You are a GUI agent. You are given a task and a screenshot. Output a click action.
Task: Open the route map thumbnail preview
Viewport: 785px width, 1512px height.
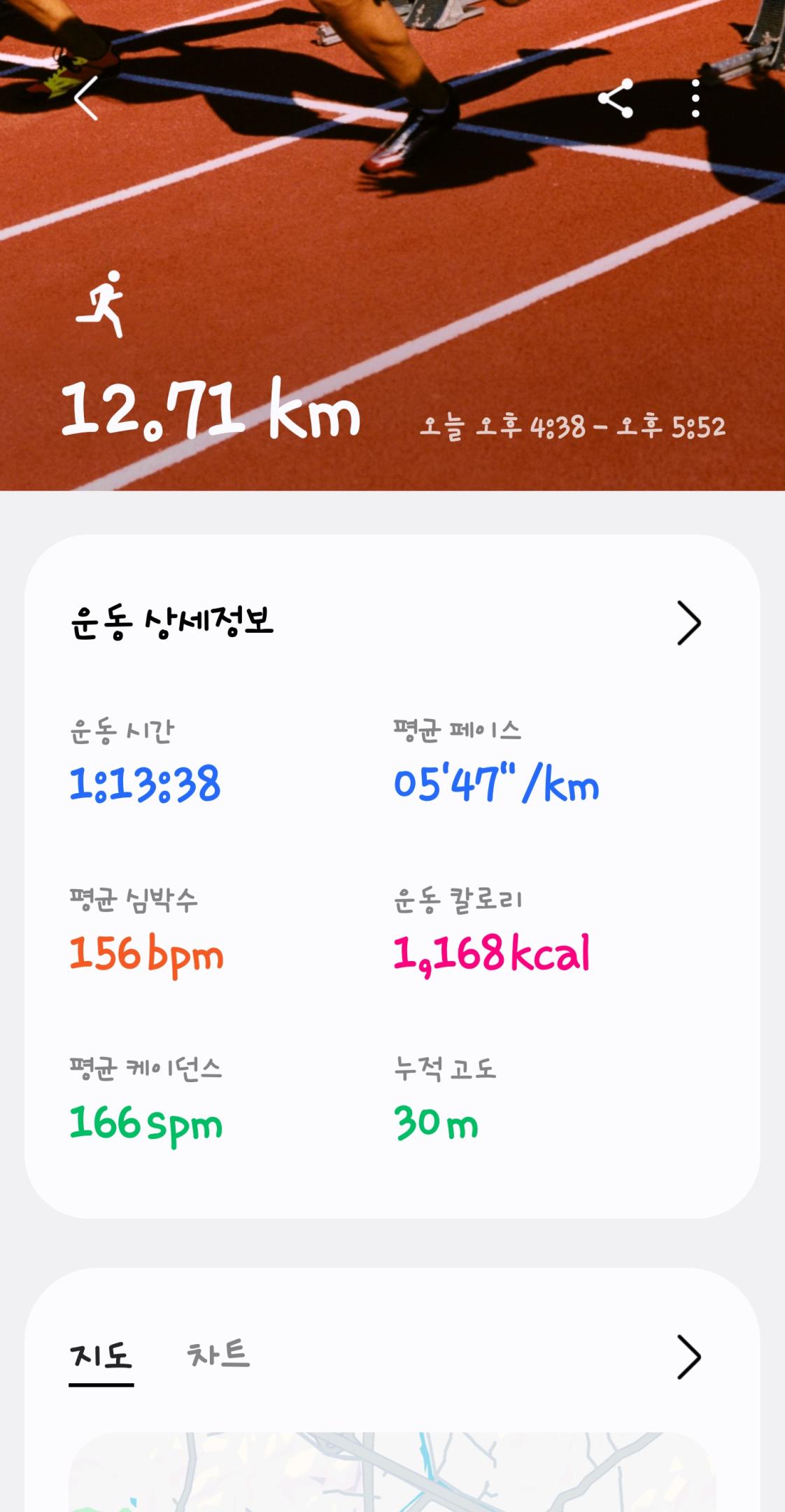coord(392,1477)
